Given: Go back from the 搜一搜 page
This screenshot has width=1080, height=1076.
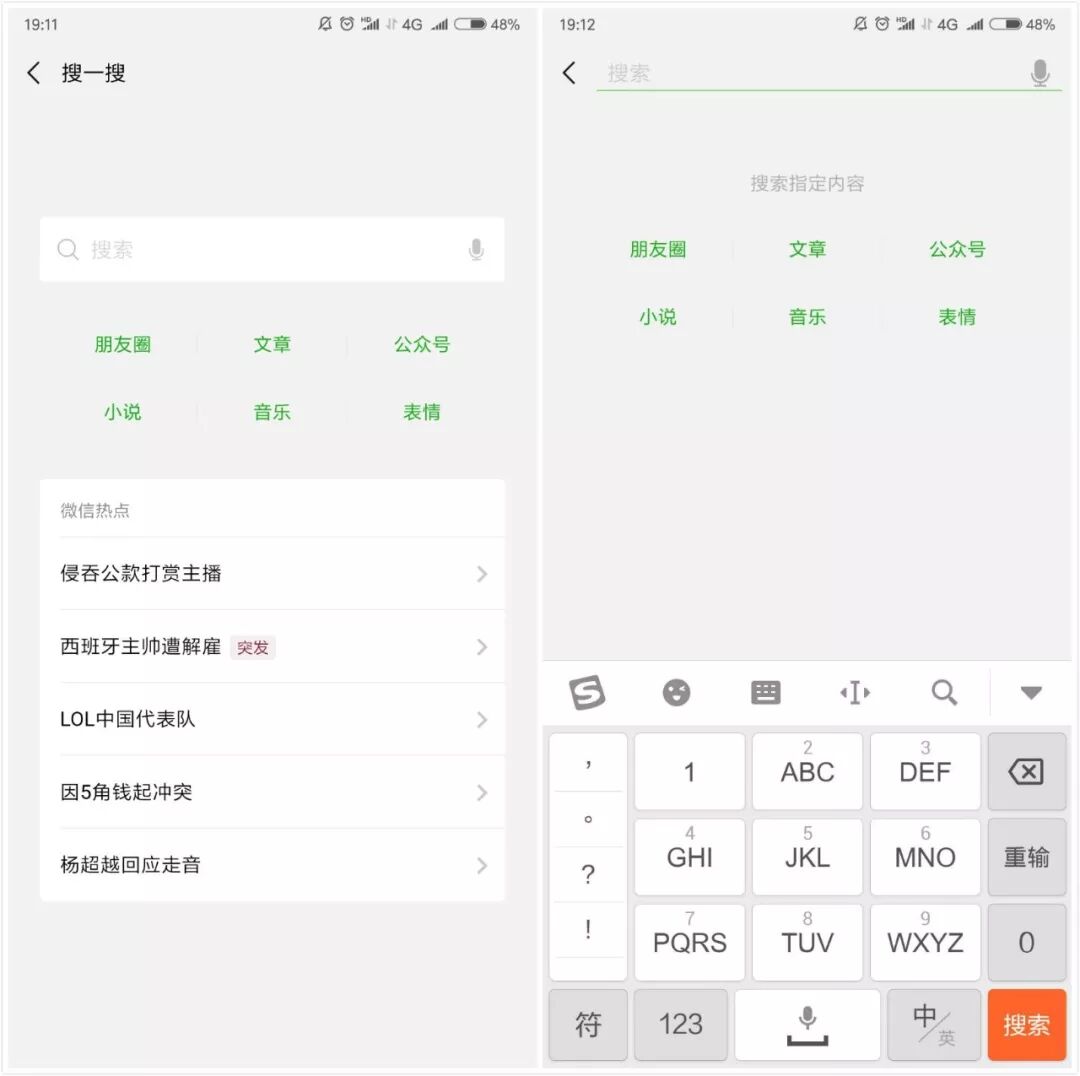Looking at the screenshot, I should 34,73.
